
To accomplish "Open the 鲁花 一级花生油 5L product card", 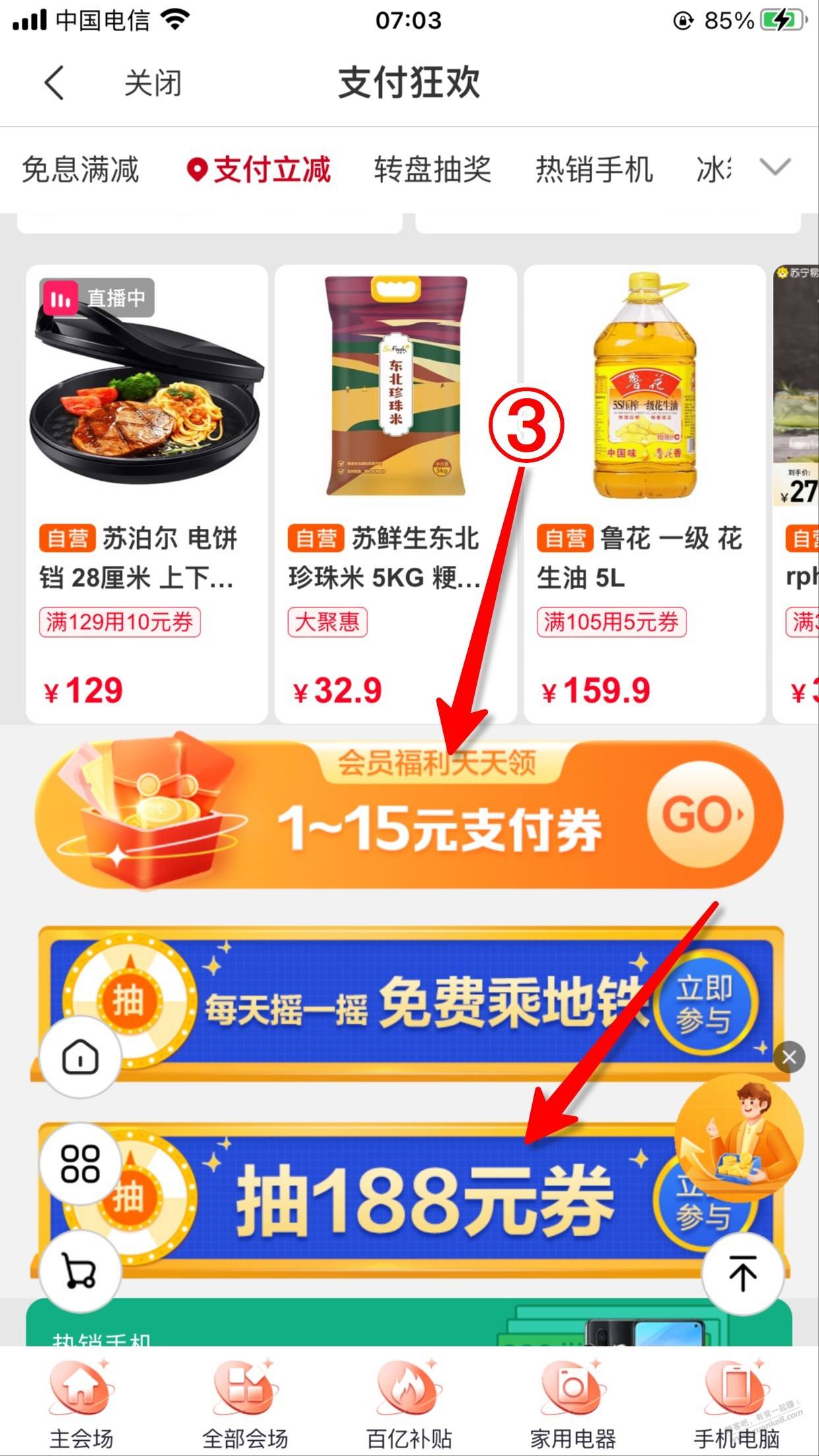I will 644,493.
